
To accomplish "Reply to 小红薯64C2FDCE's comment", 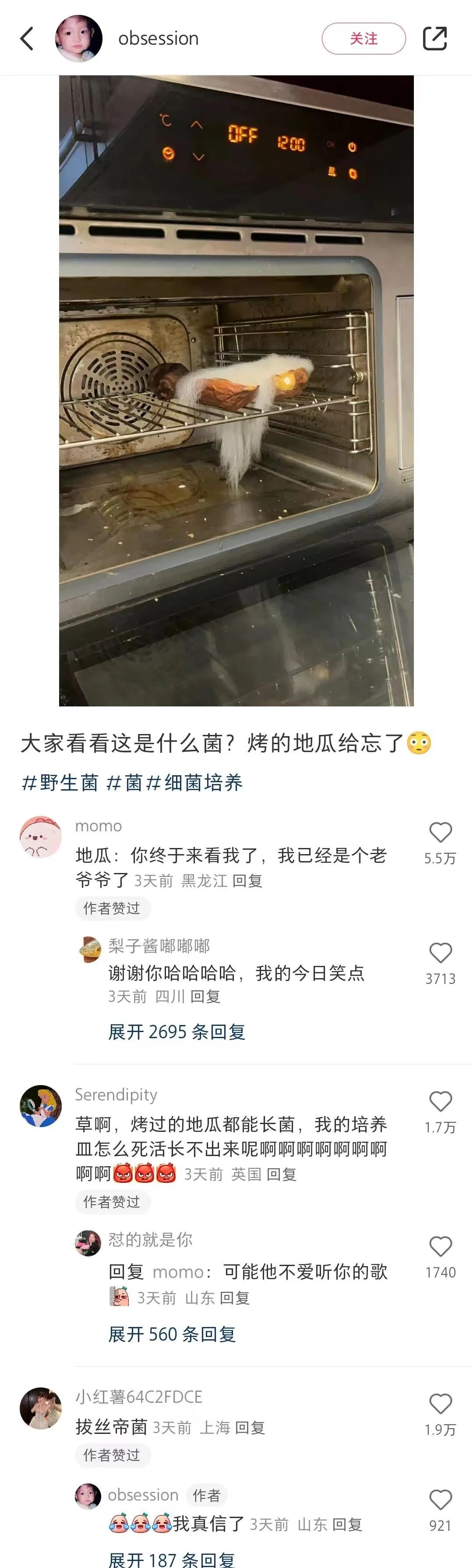I will 250,1428.
